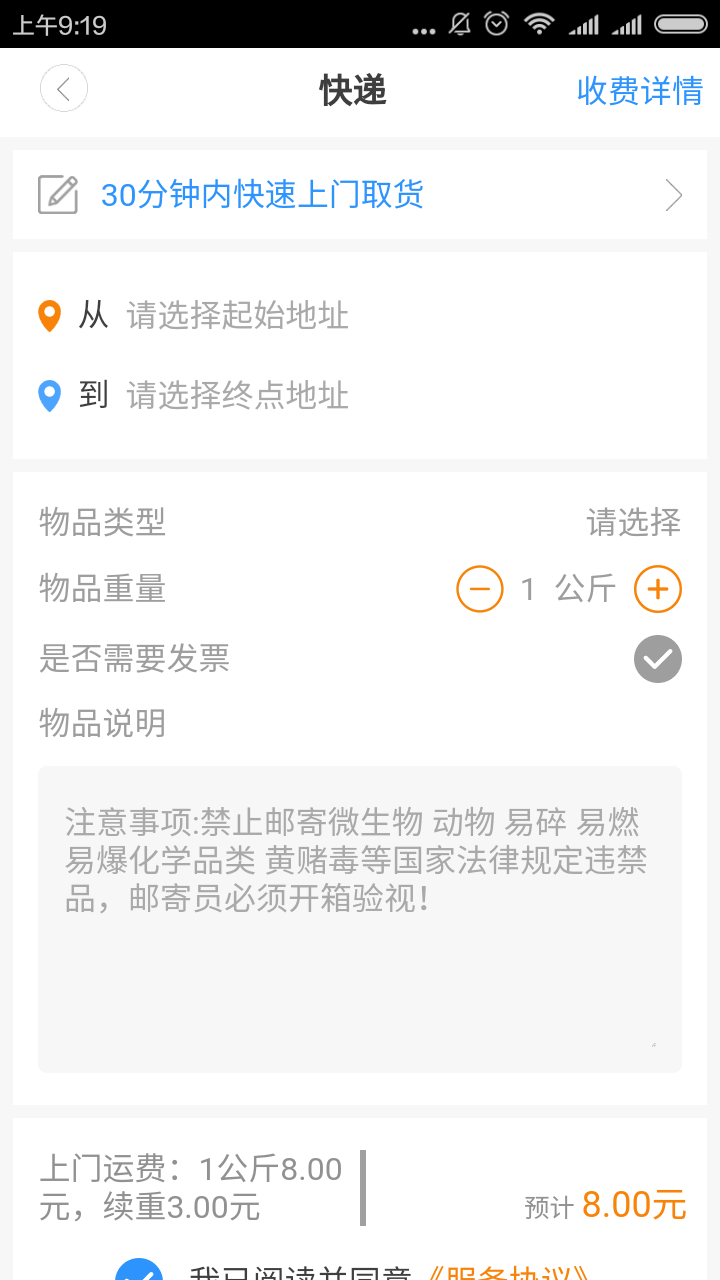Viewport: 720px width, 1280px height.
Task: Select the destination address field
Action: click(x=238, y=396)
